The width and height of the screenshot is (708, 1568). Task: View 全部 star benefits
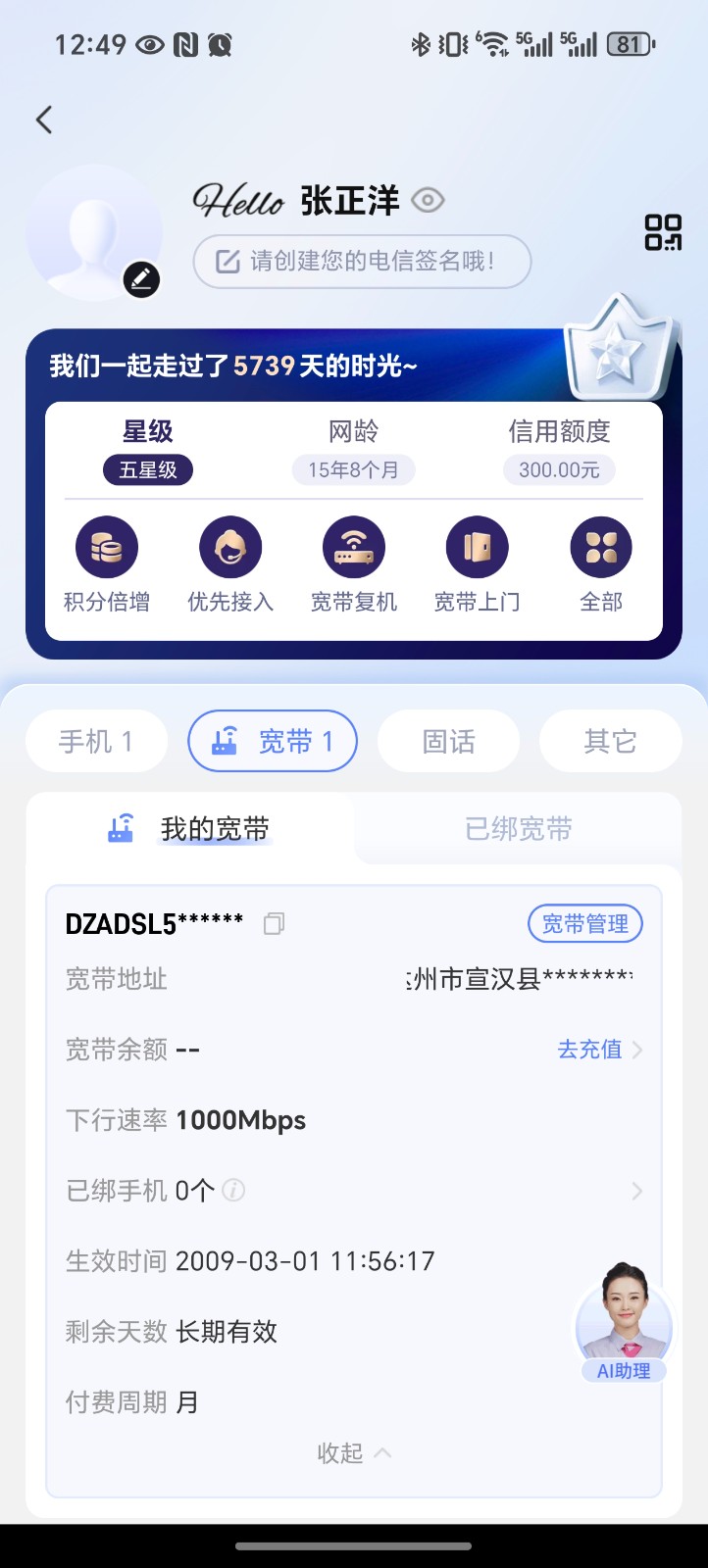click(601, 564)
